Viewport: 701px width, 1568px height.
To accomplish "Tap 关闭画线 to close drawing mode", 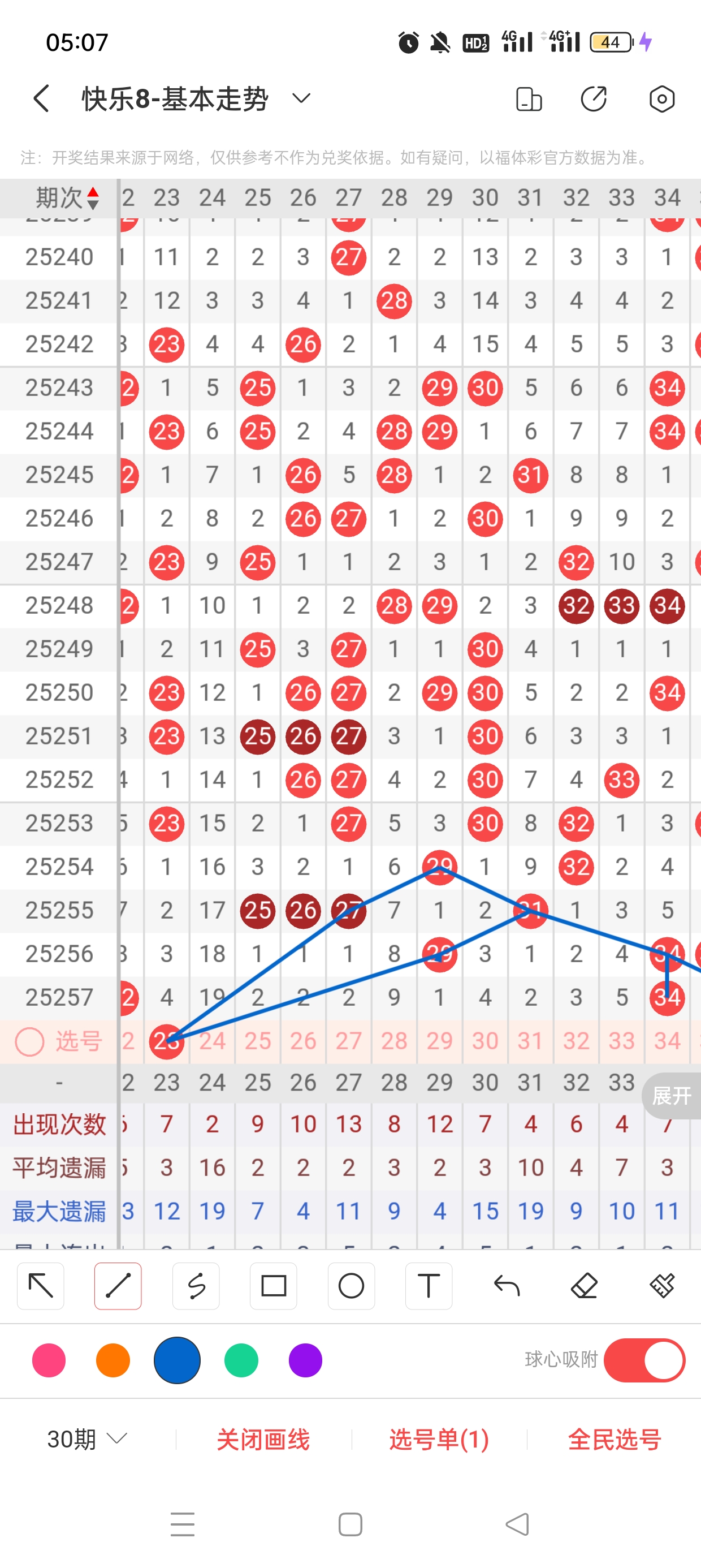I will (x=263, y=1439).
